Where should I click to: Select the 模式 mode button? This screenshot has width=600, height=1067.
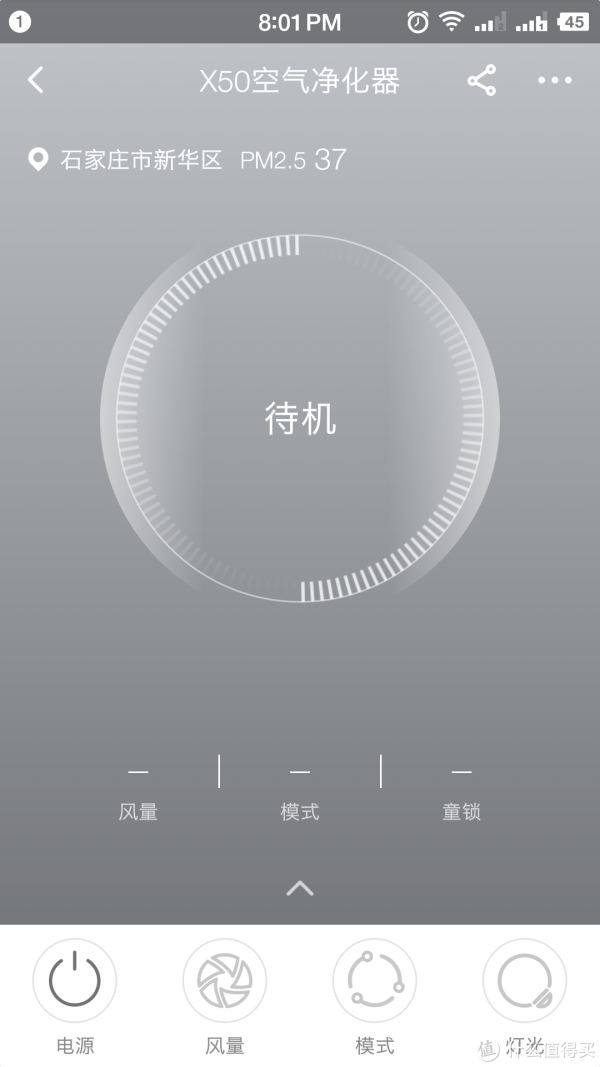375,981
